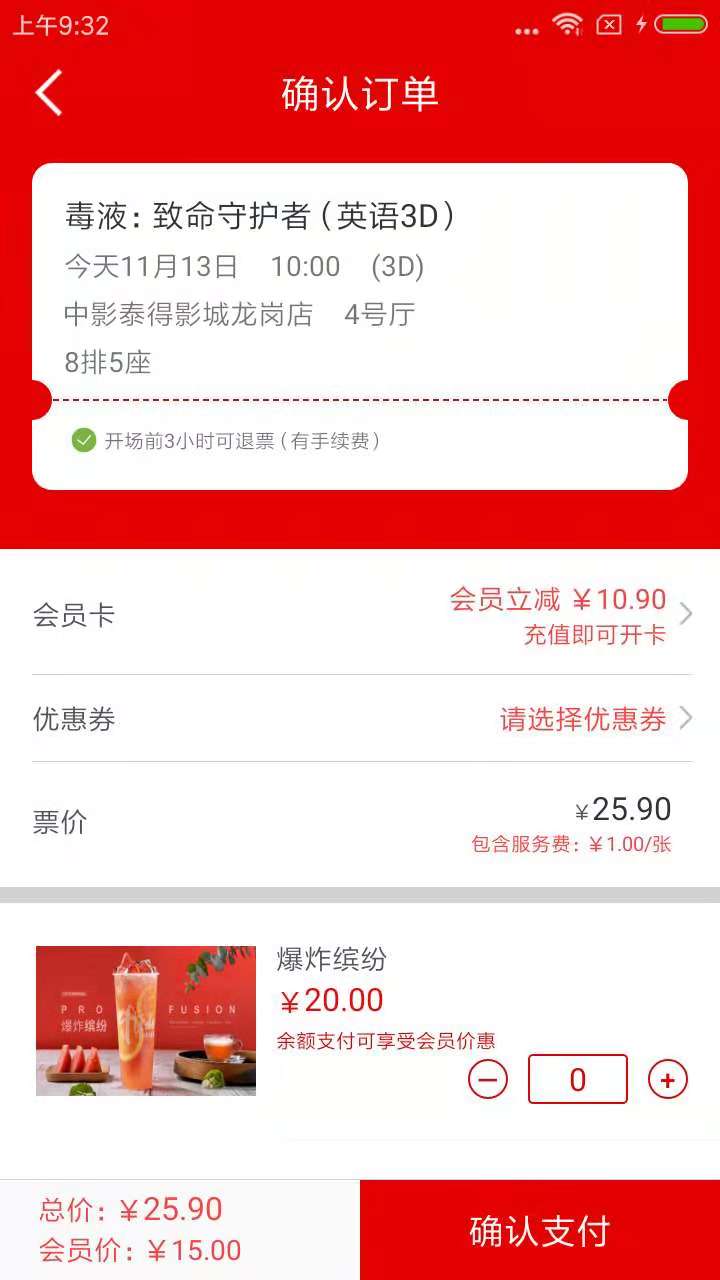Select a coupon in the 优惠券 row

click(x=360, y=719)
